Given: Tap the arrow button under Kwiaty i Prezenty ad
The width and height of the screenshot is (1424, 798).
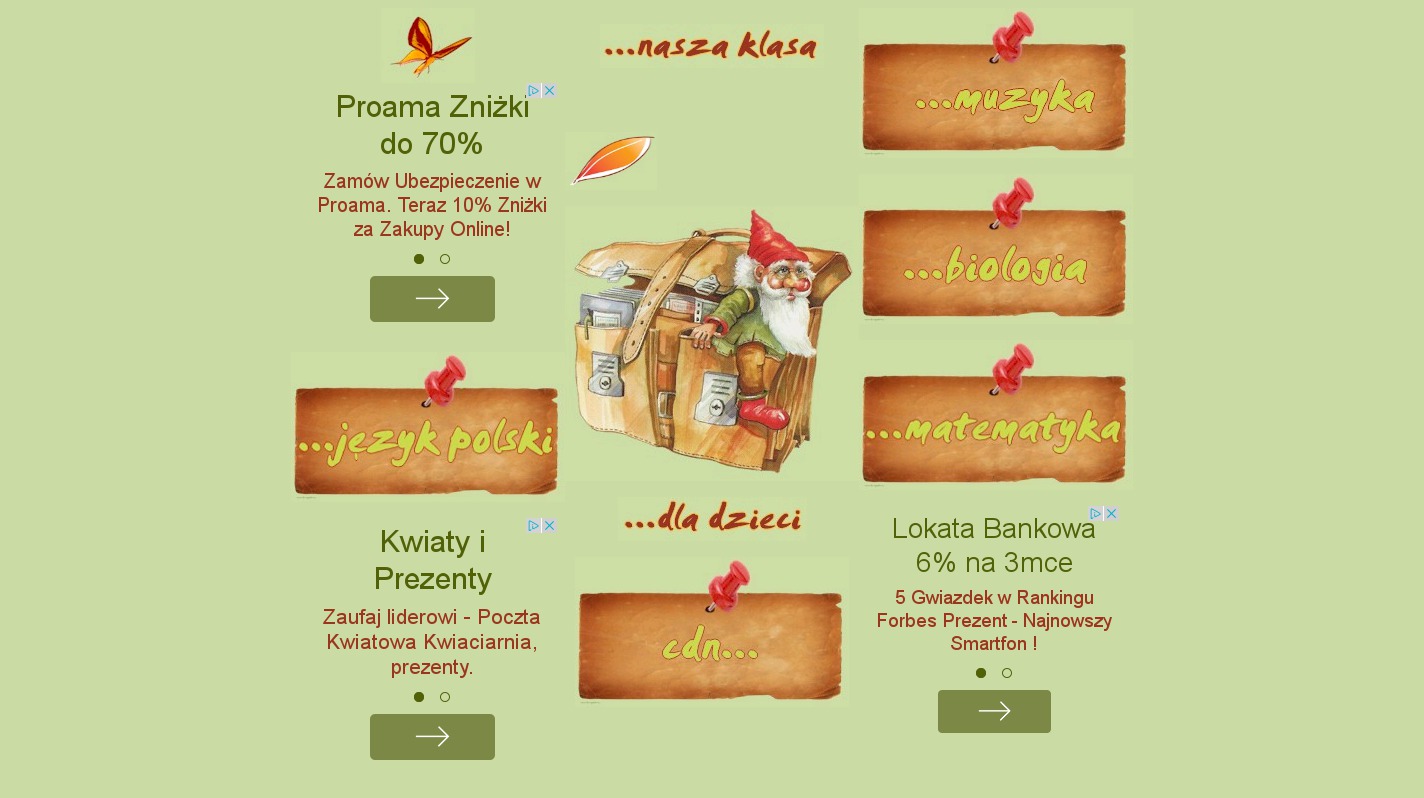Looking at the screenshot, I should click(x=432, y=737).
